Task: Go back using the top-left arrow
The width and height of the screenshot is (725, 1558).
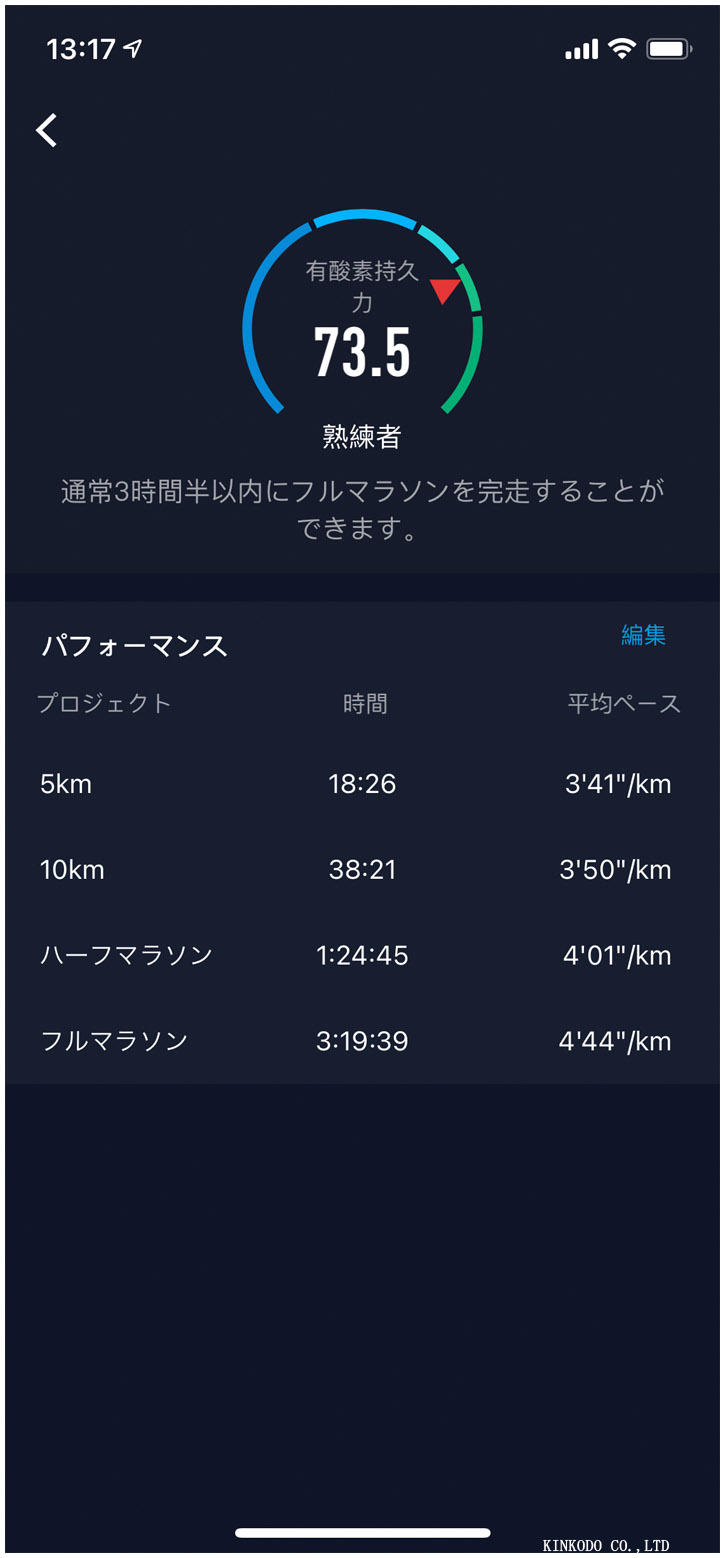Action: [47, 130]
